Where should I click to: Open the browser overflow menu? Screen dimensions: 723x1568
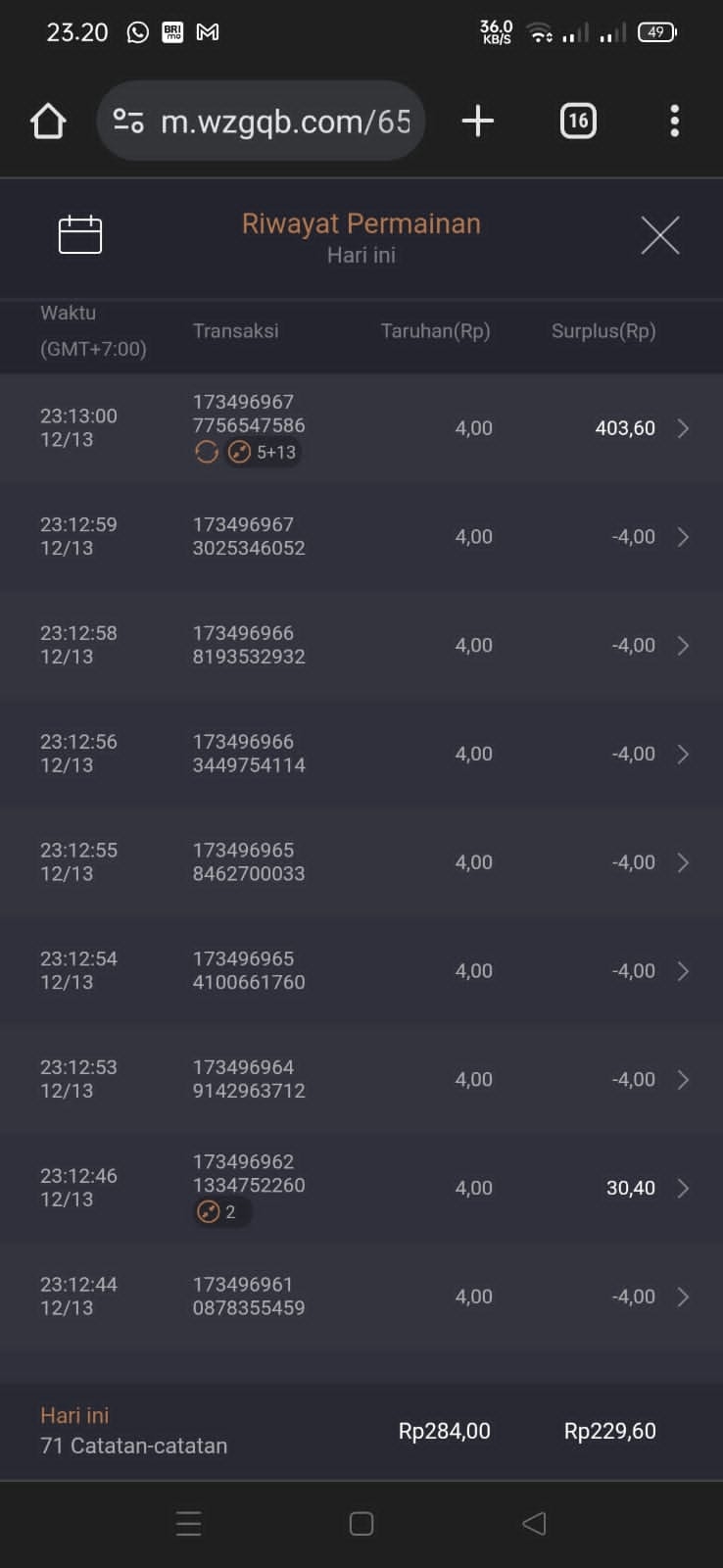pos(674,122)
